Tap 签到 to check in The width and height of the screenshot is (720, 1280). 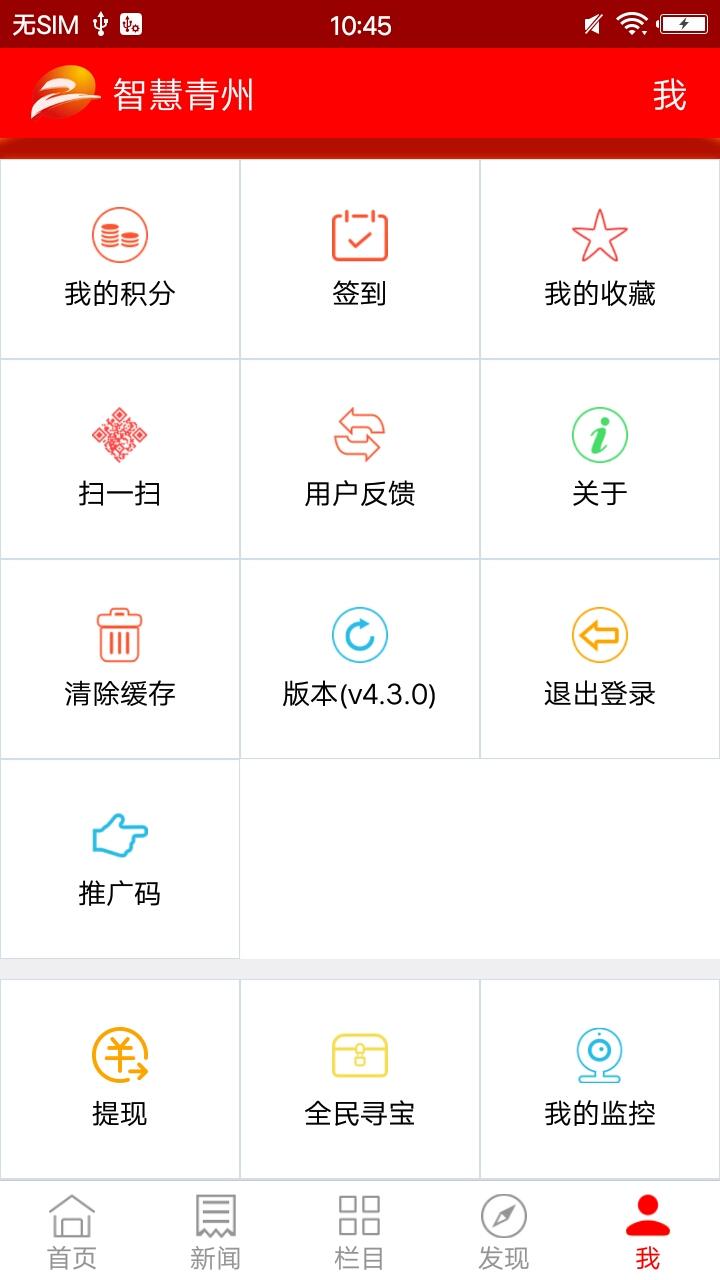(x=360, y=259)
